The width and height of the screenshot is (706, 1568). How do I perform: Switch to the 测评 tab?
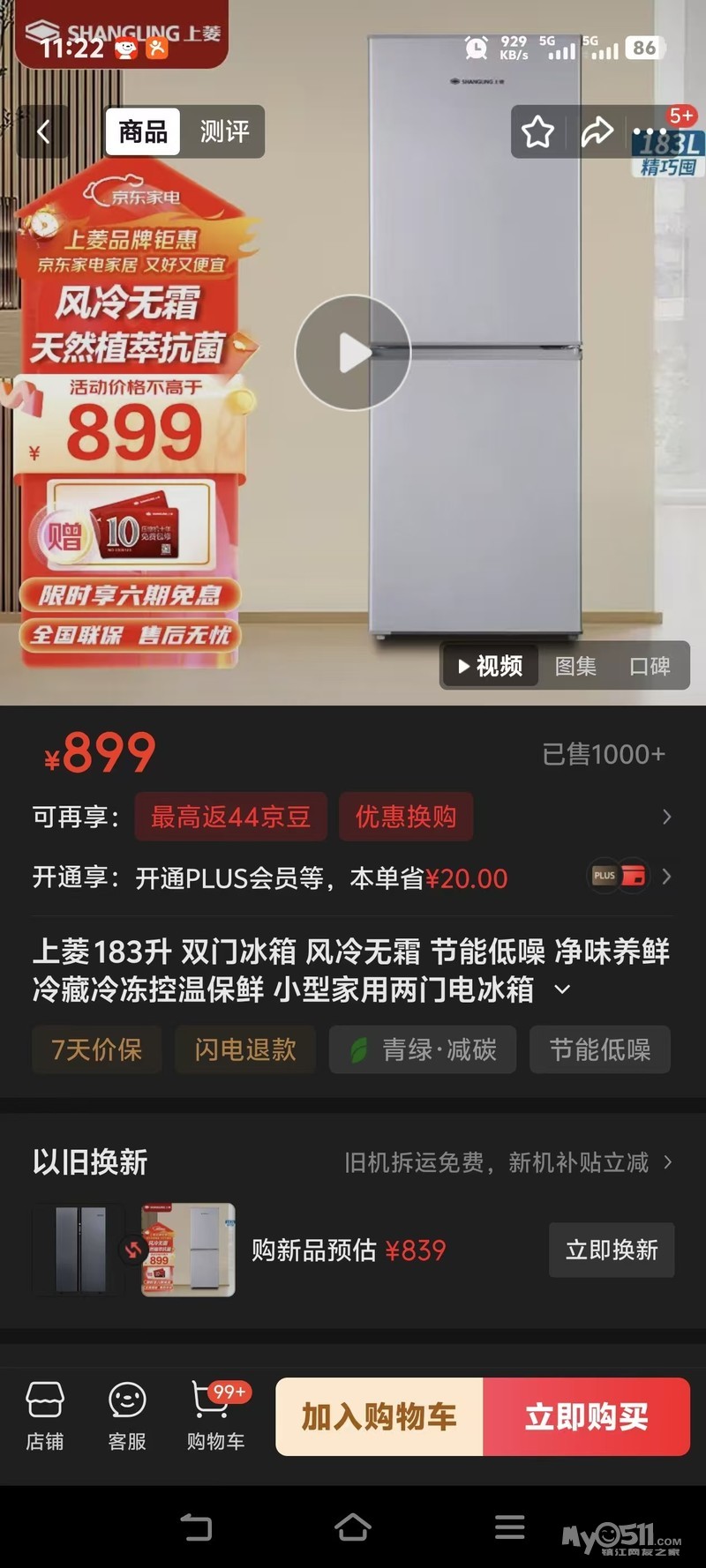[x=224, y=132]
